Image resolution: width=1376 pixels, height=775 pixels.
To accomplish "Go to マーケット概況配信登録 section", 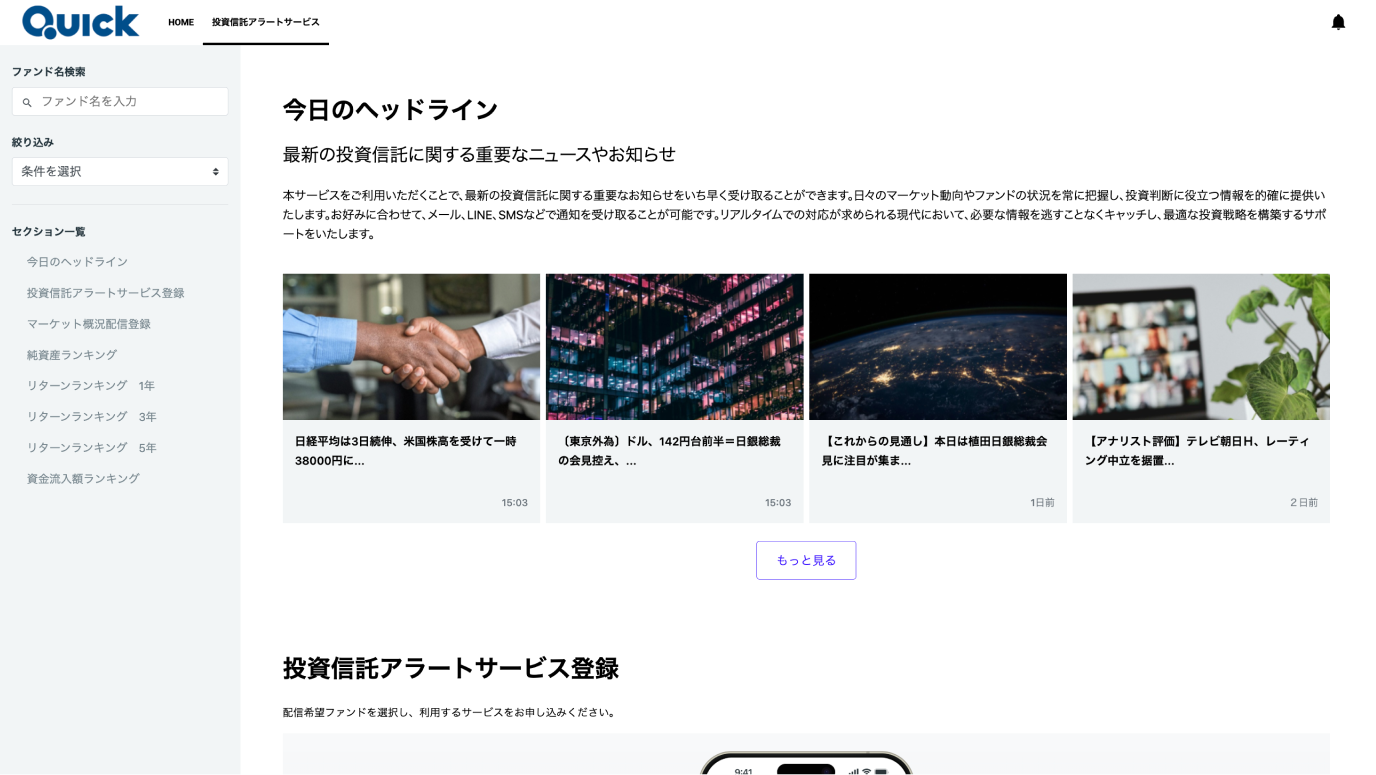I will tap(88, 324).
